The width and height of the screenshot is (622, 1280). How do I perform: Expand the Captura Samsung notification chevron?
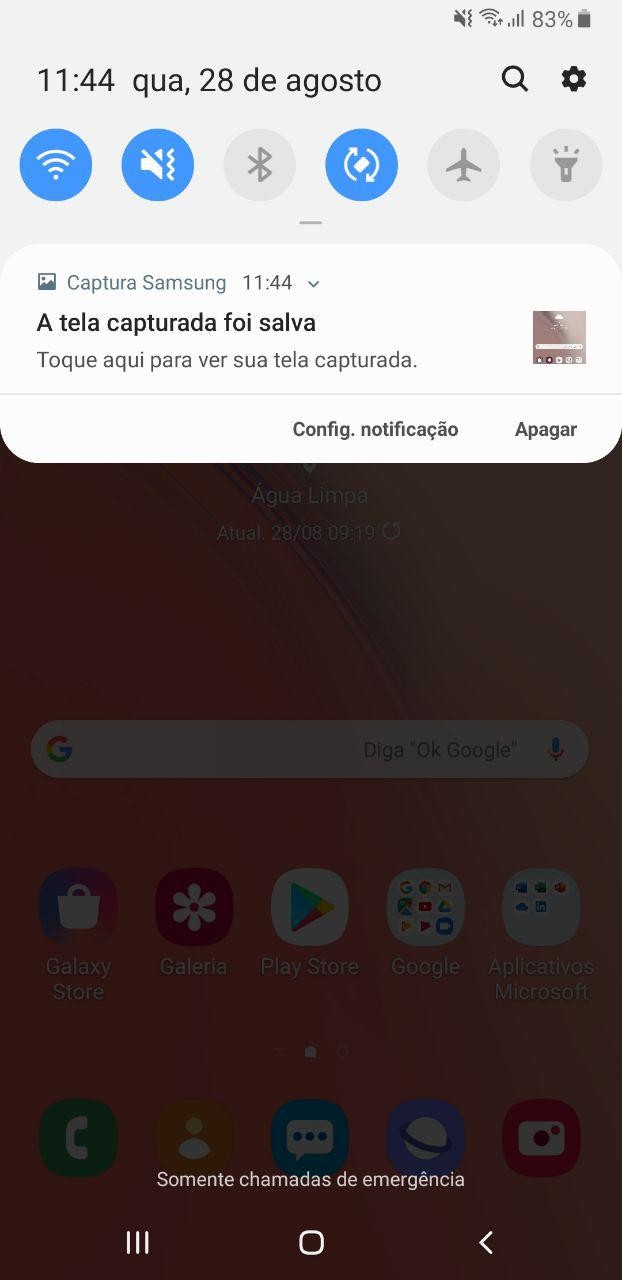pyautogui.click(x=314, y=284)
